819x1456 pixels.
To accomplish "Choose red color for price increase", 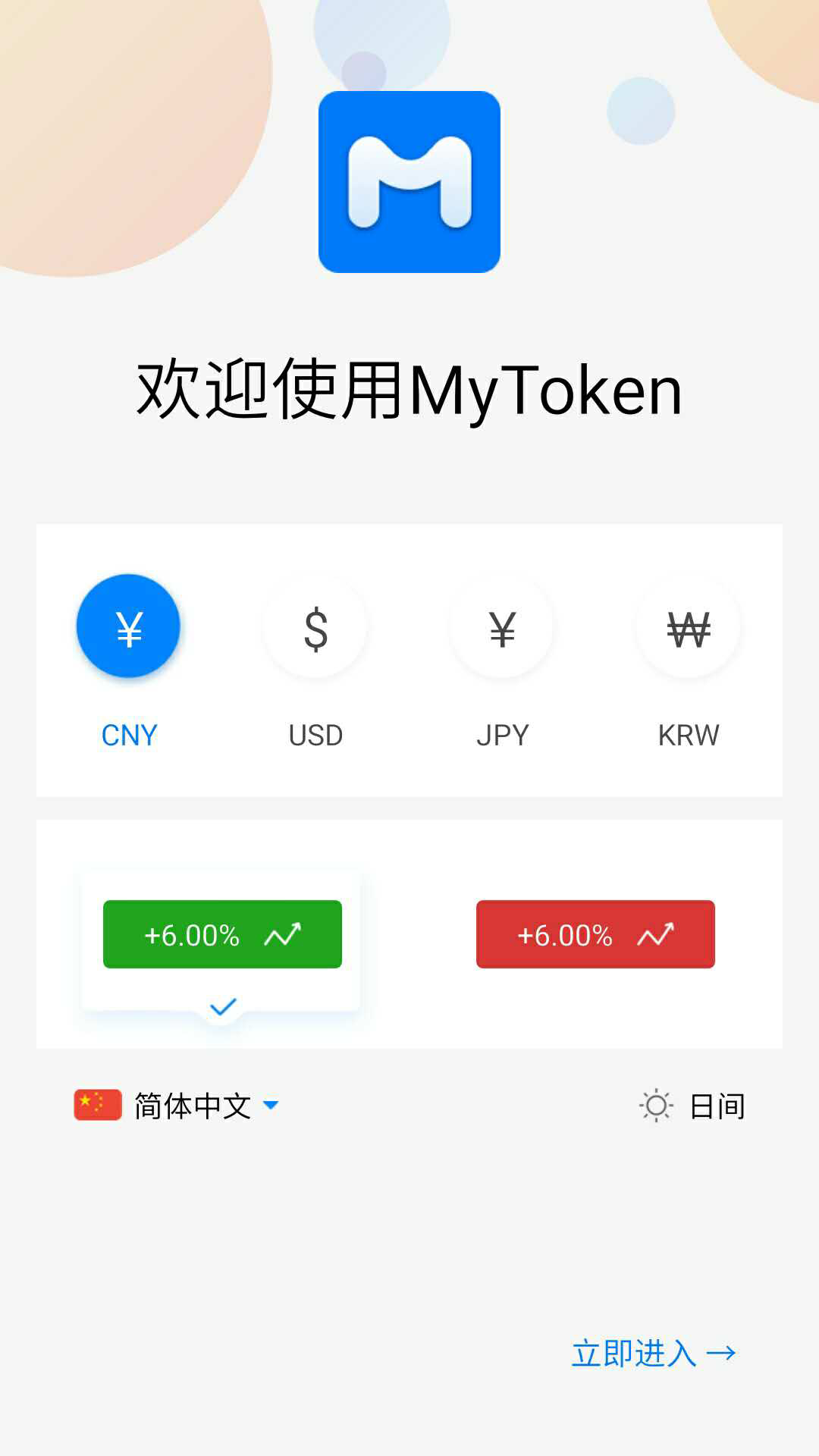I will coord(595,934).
